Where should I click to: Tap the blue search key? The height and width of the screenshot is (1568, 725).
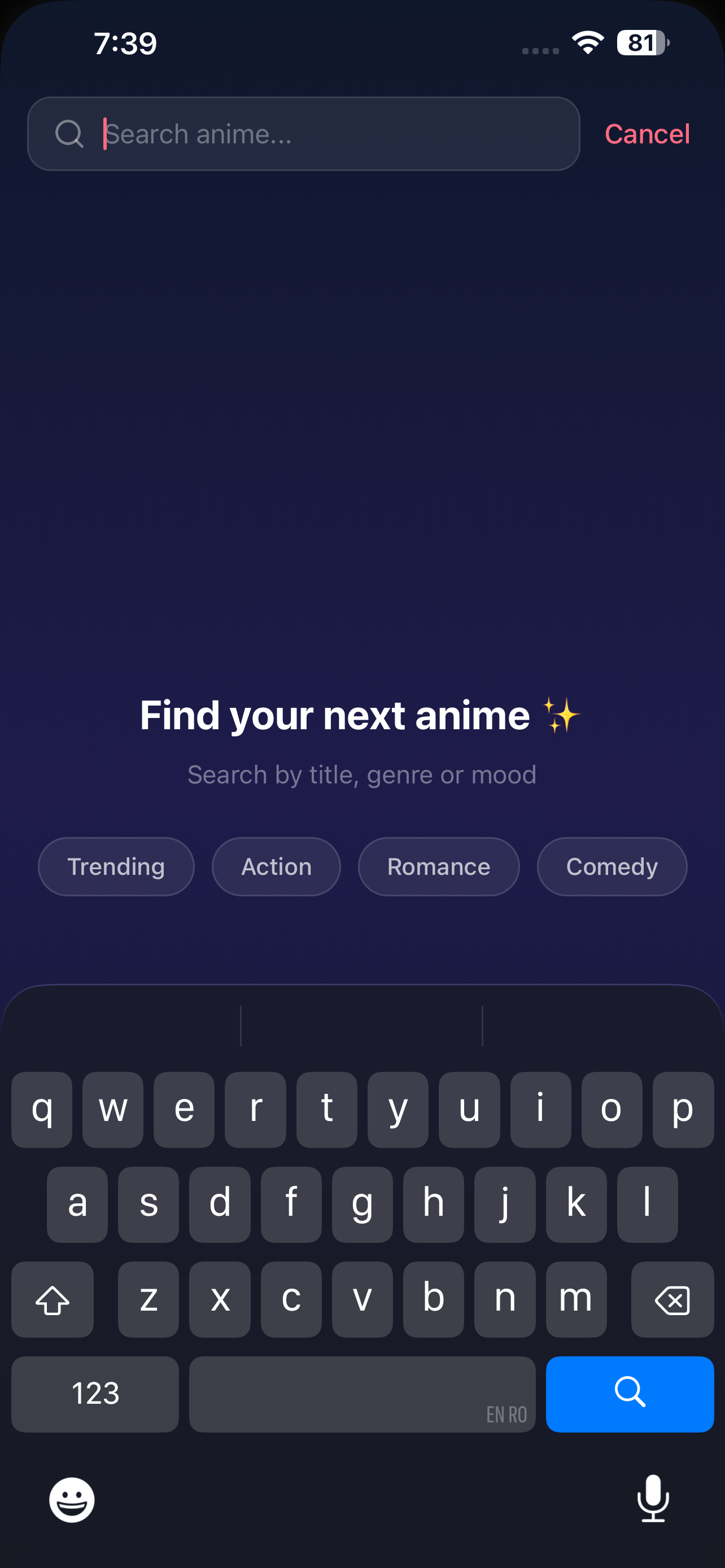[630, 1395]
